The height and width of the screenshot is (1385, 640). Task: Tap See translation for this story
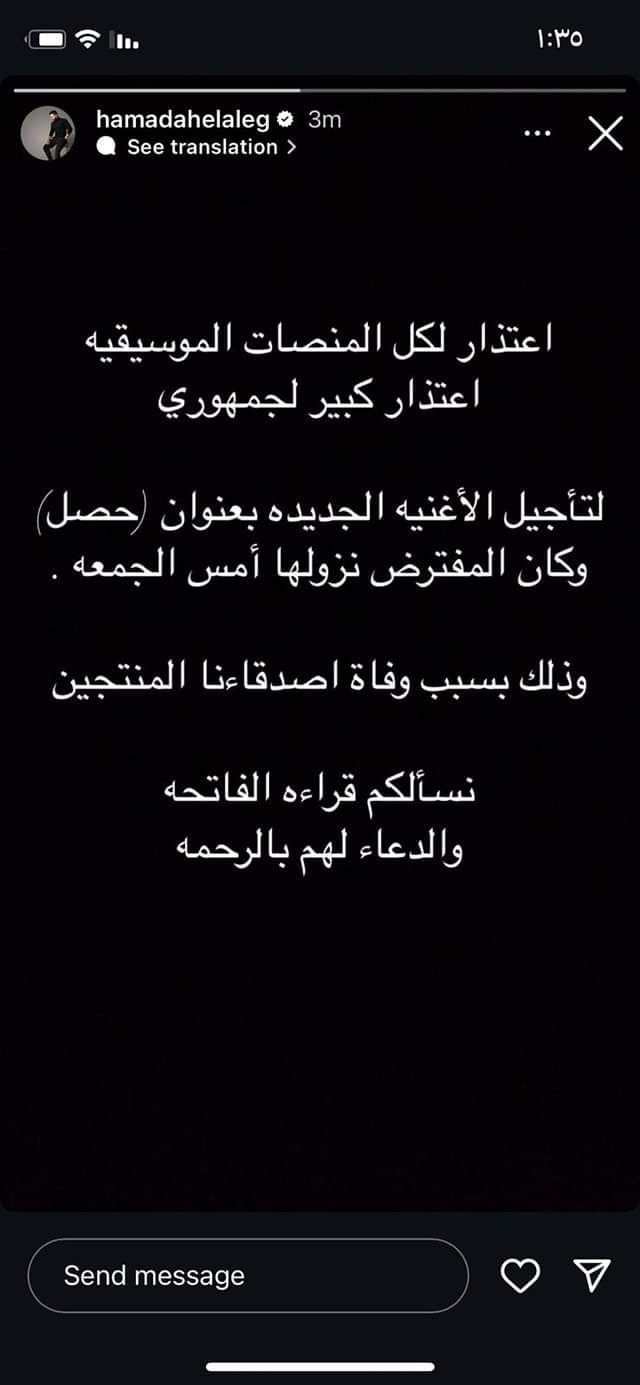[x=197, y=147]
